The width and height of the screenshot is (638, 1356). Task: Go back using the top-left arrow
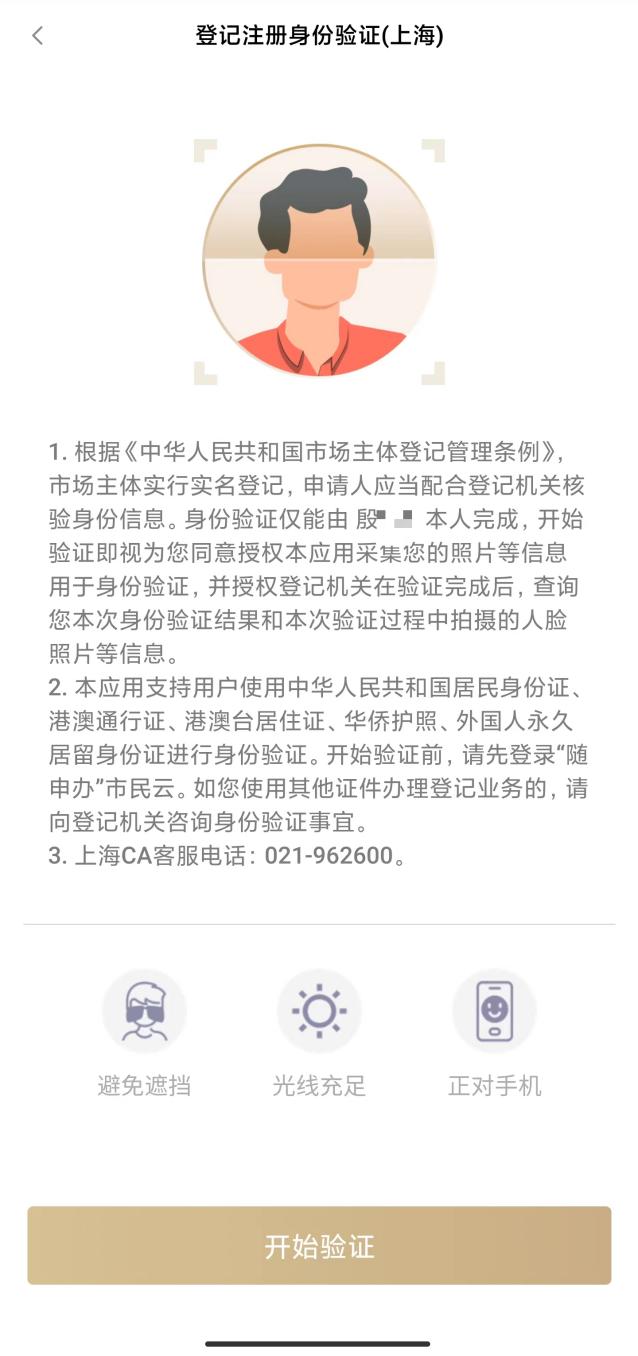[x=38, y=36]
